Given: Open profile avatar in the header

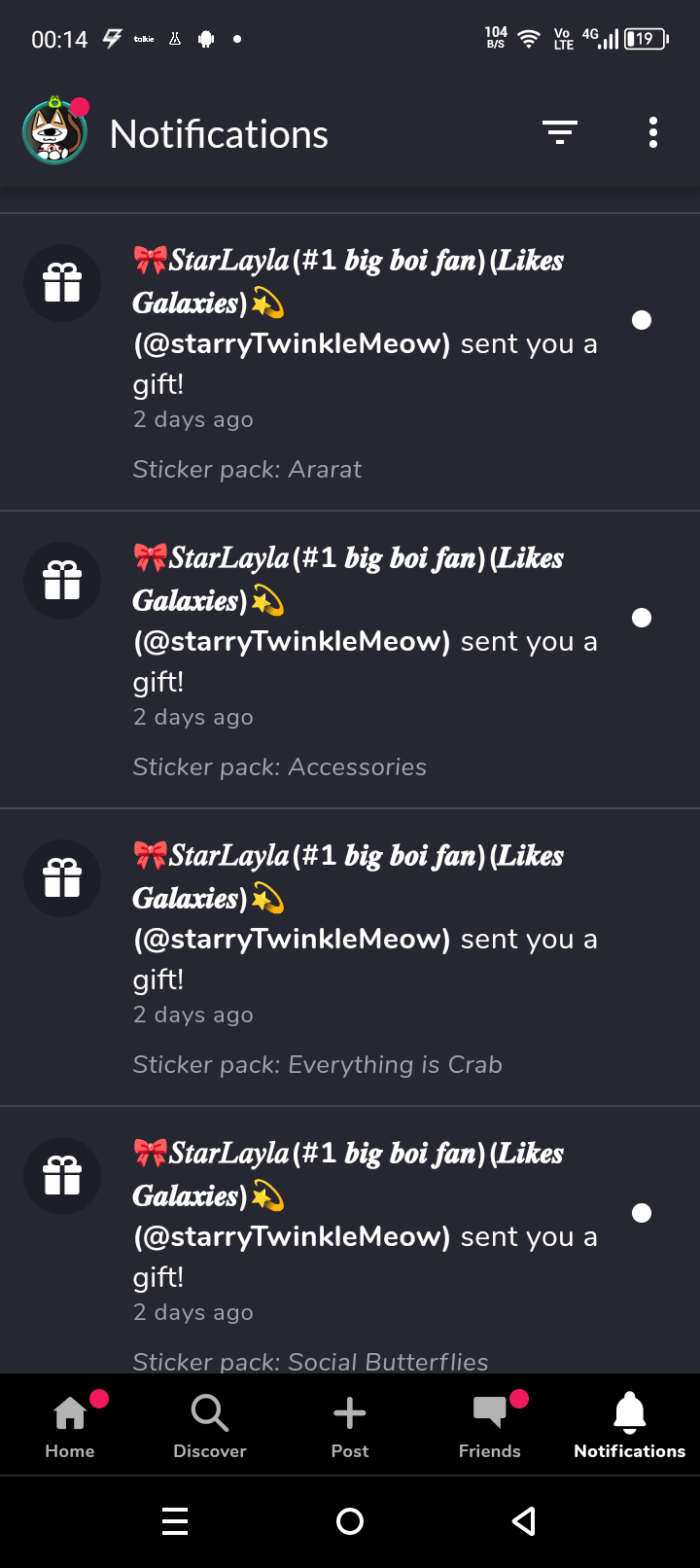Looking at the screenshot, I should pos(55,132).
